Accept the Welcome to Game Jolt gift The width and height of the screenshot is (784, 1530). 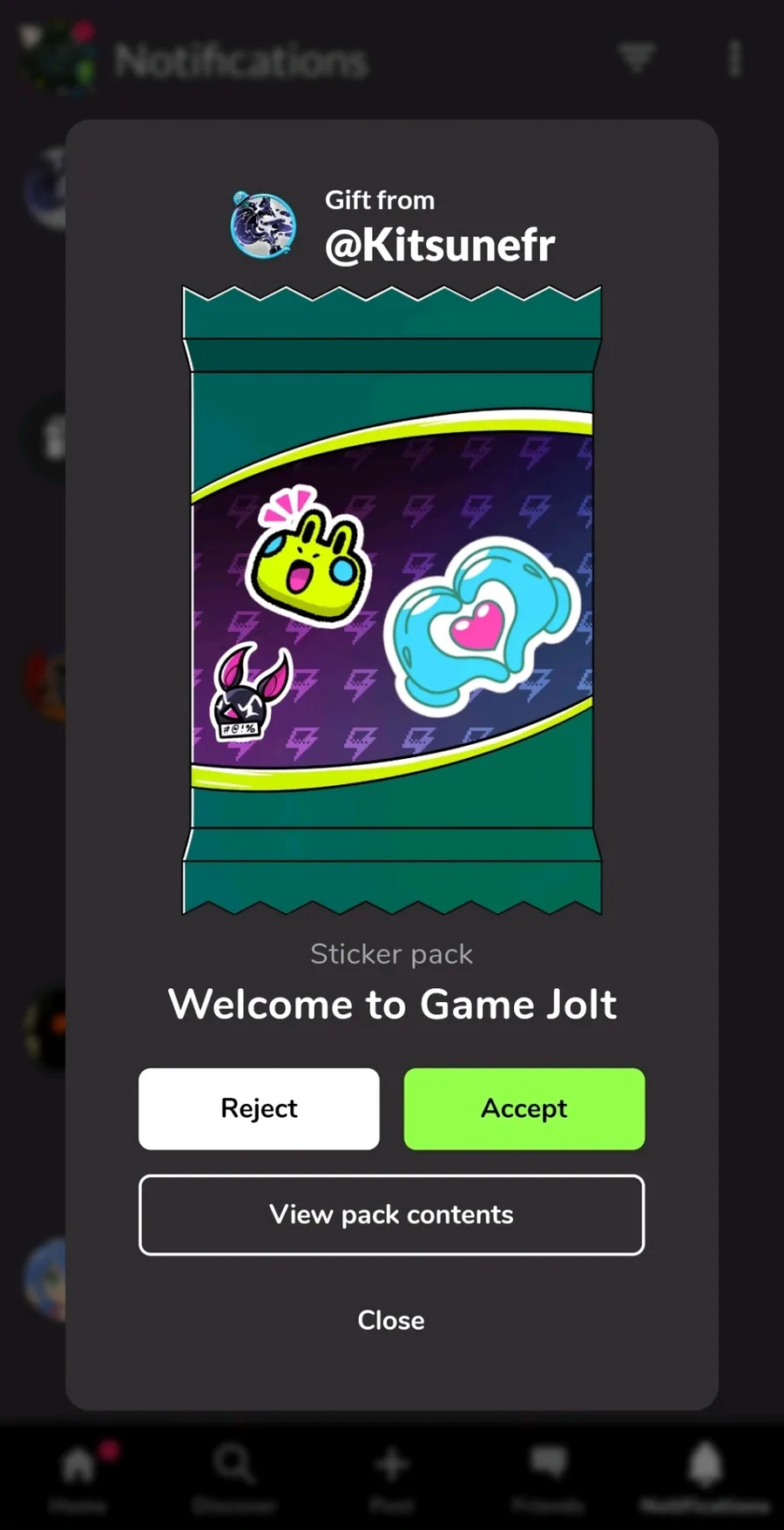click(x=524, y=1108)
